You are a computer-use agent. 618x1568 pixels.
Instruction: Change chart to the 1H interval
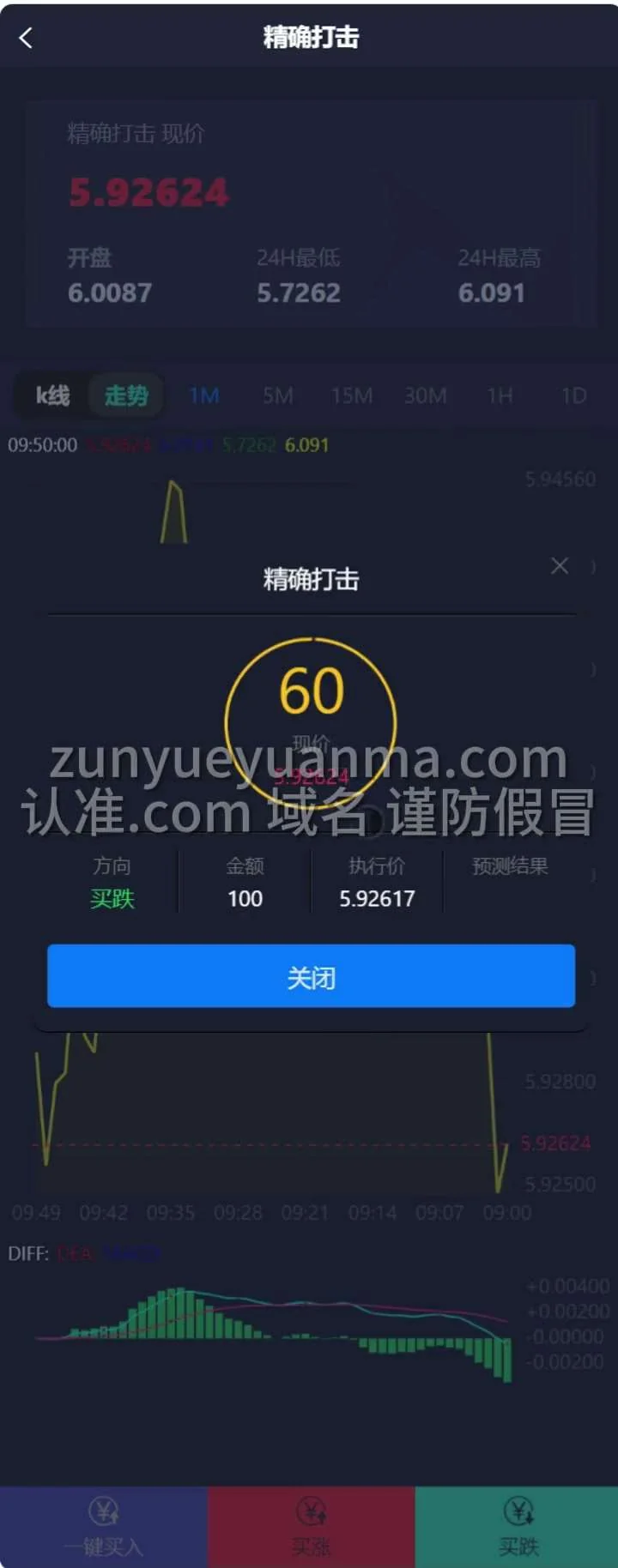(x=500, y=395)
